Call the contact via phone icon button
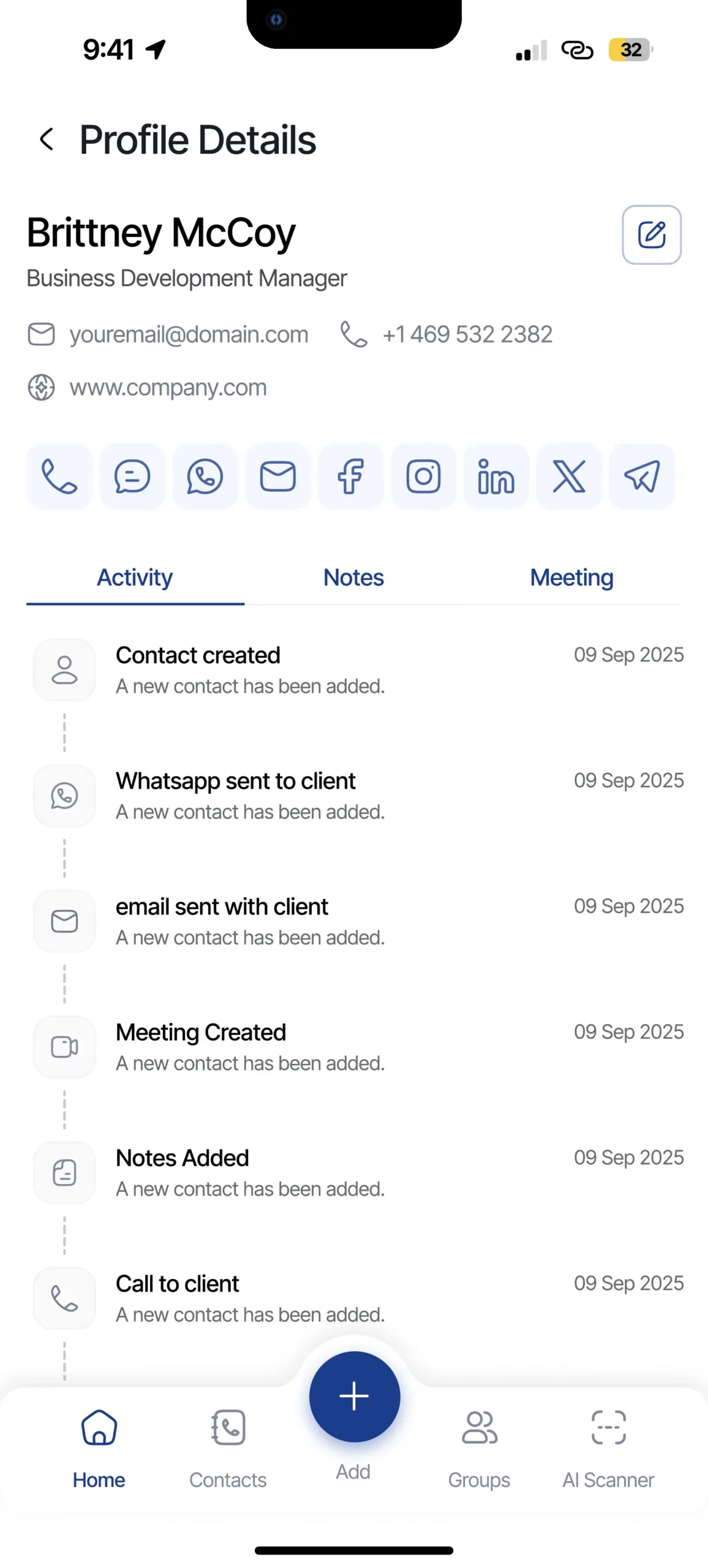Viewport: 708px width, 1568px height. click(x=59, y=477)
